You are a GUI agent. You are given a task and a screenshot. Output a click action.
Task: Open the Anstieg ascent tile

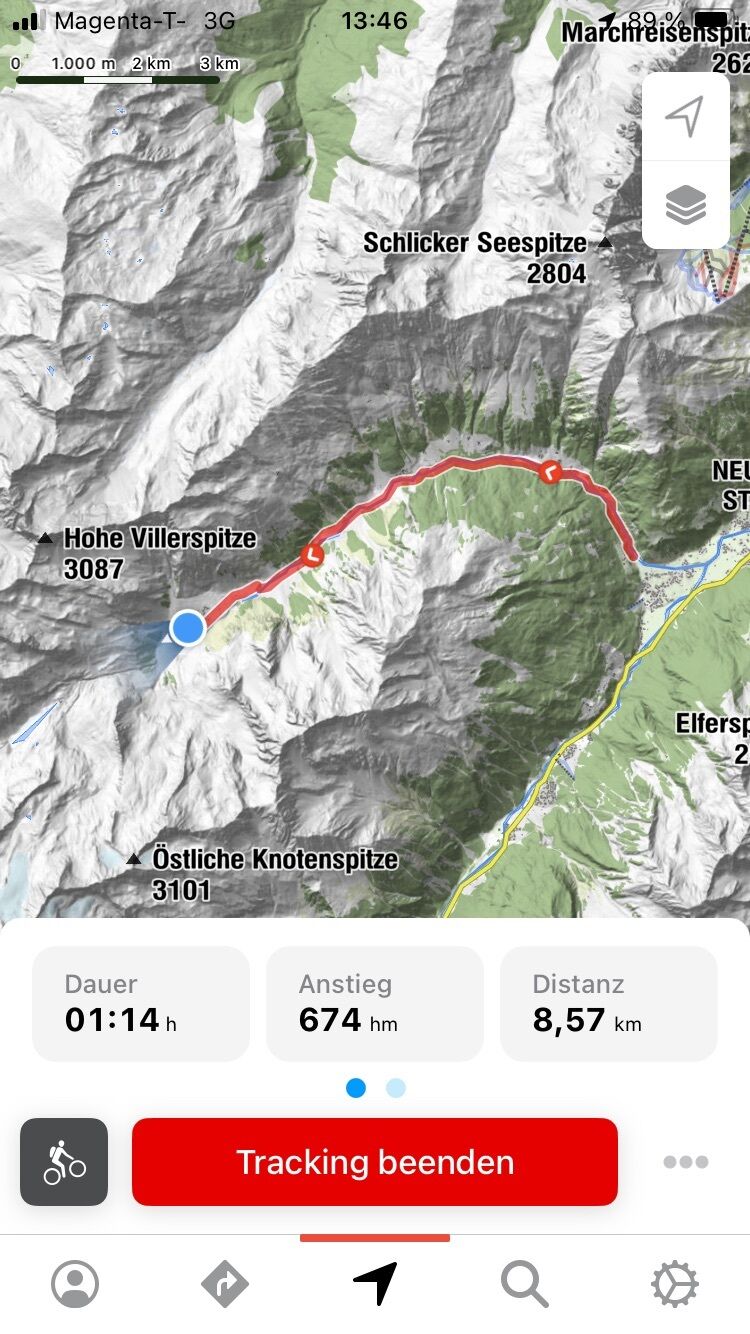pyautogui.click(x=375, y=1004)
